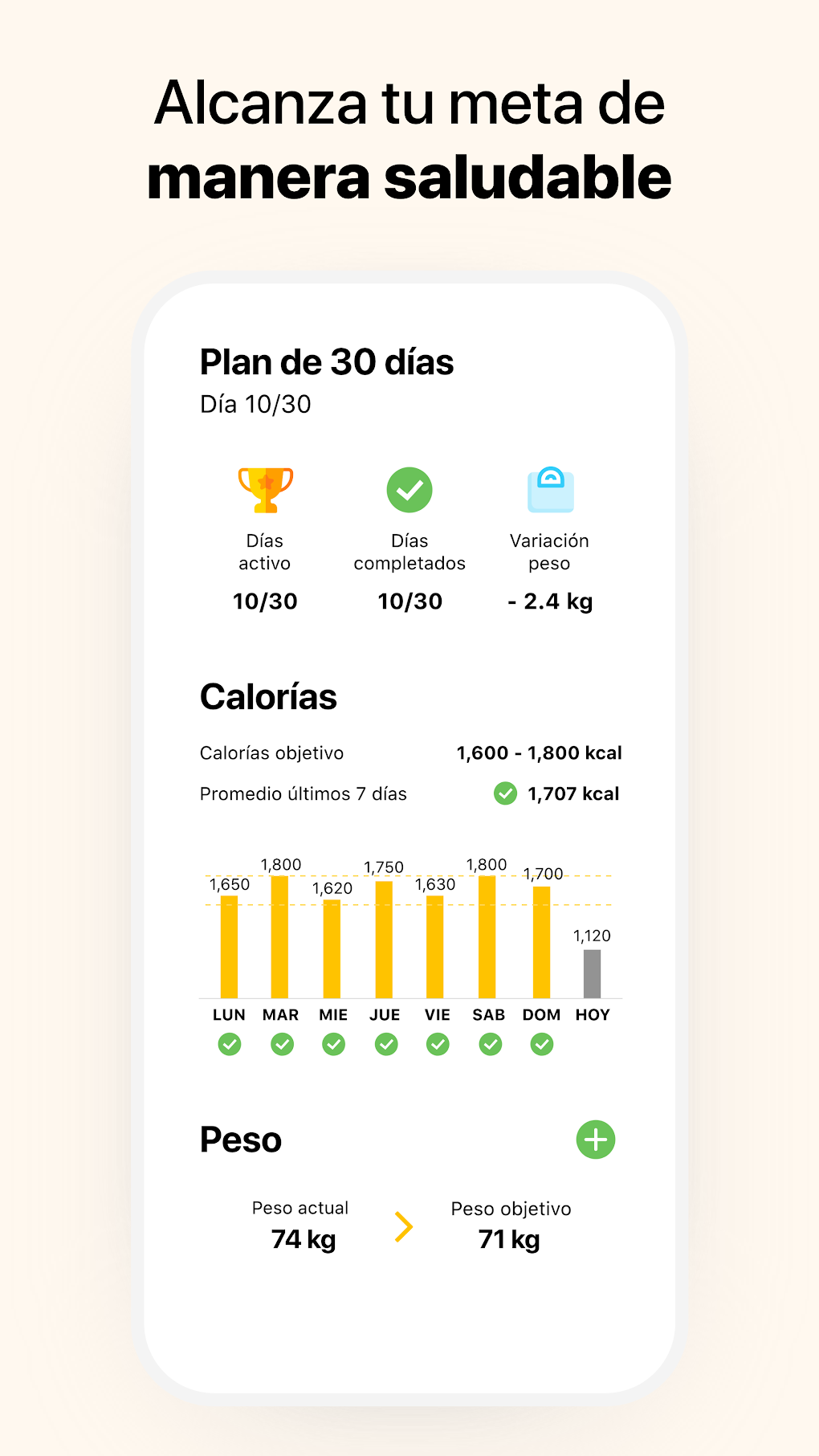Tap the LUN completion checkmark

pyautogui.click(x=229, y=1044)
